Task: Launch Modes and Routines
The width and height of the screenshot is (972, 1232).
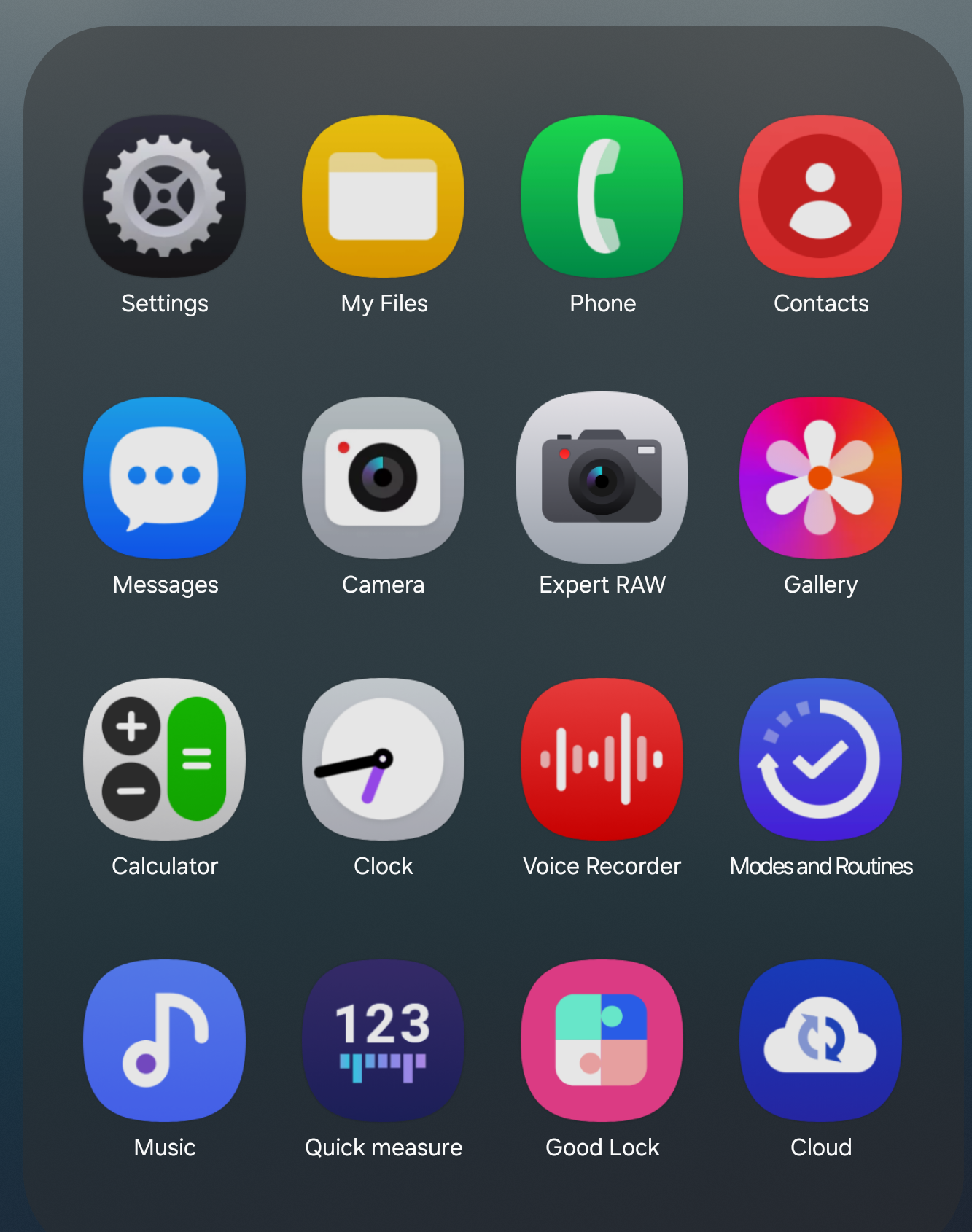Action: click(x=820, y=760)
